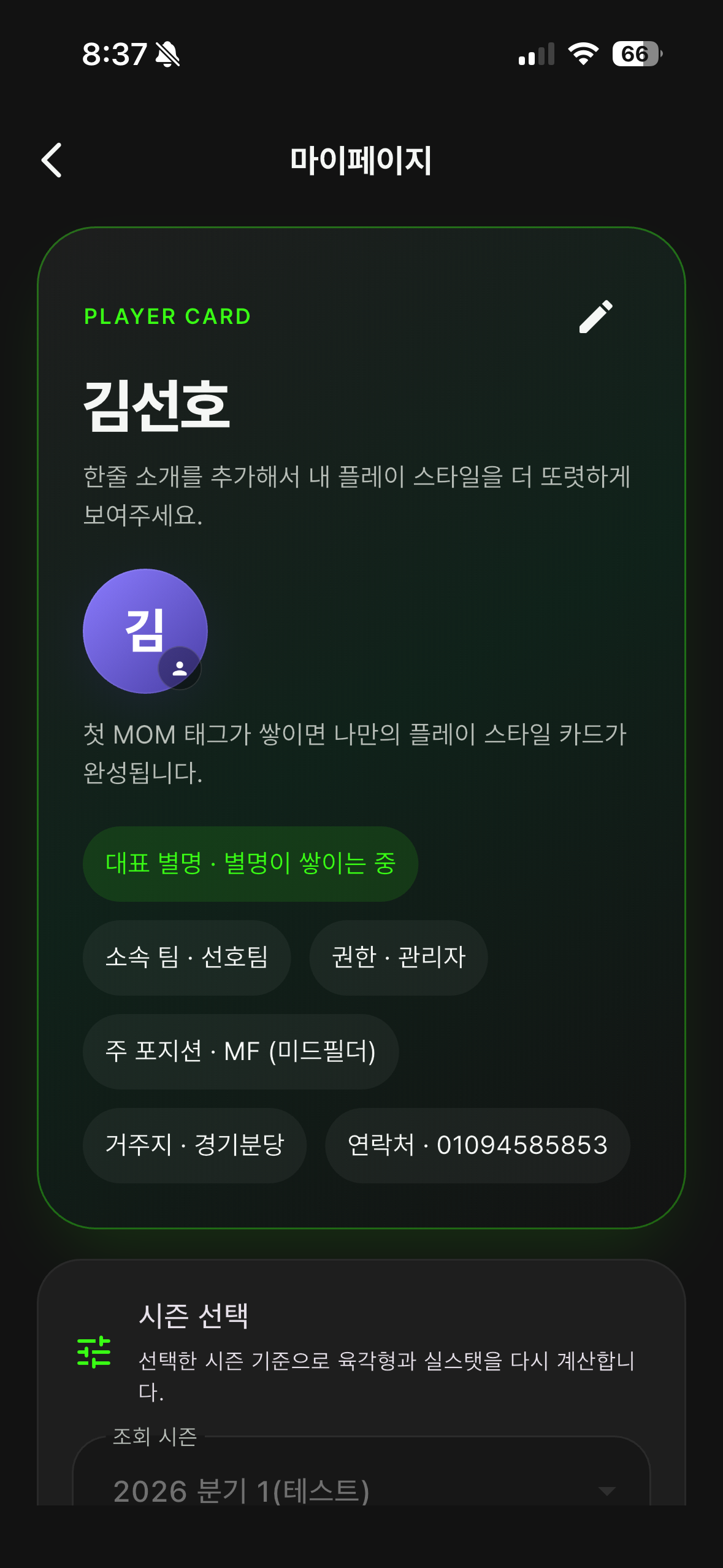This screenshot has width=723, height=1568.
Task: Open the PLAYER CARD header section
Action: (167, 316)
